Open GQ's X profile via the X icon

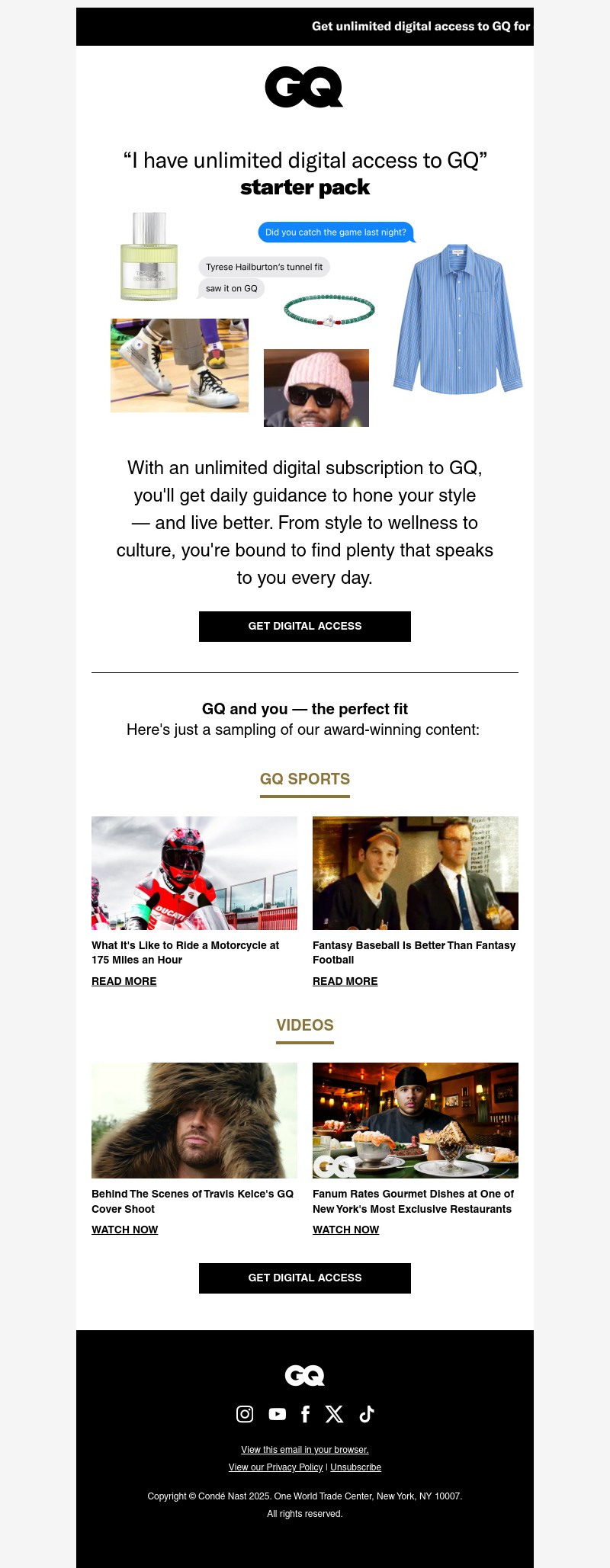tap(335, 1414)
